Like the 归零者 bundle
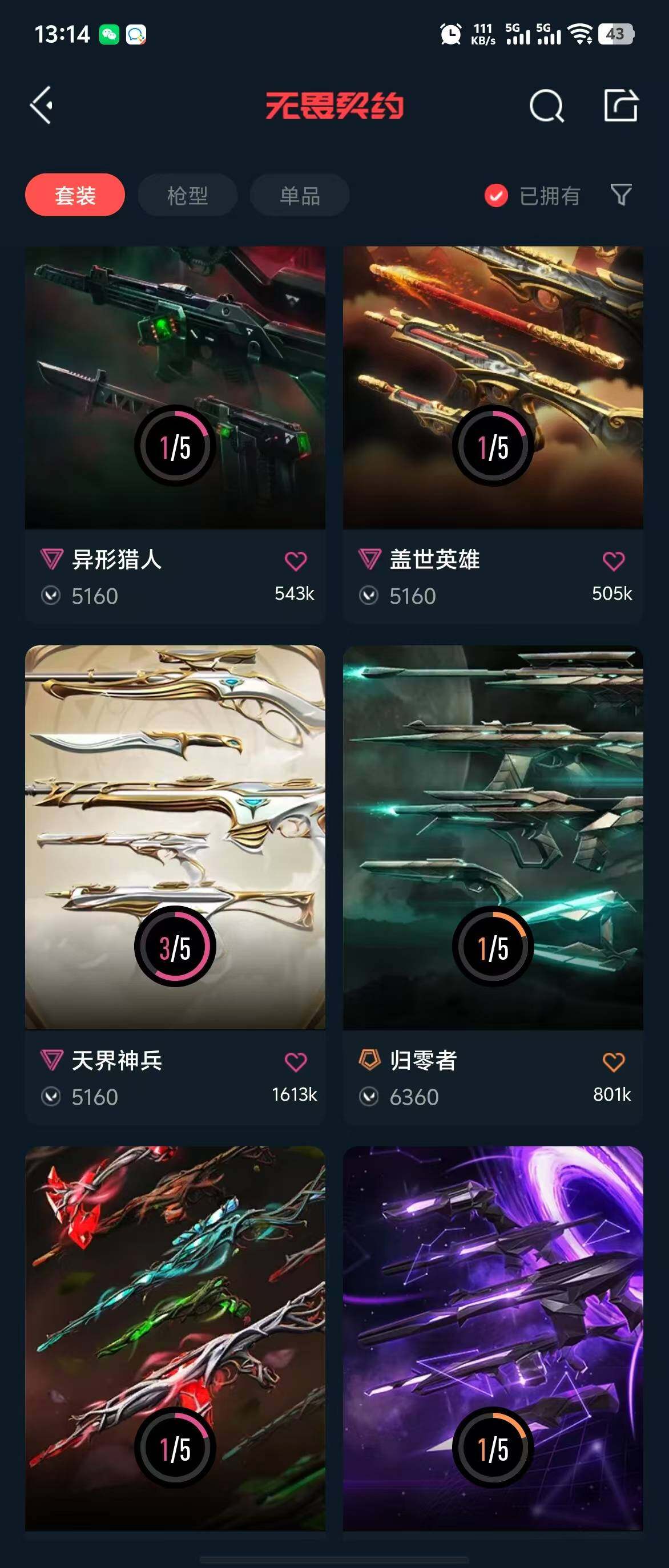Viewport: 669px width, 1568px height. (613, 1062)
